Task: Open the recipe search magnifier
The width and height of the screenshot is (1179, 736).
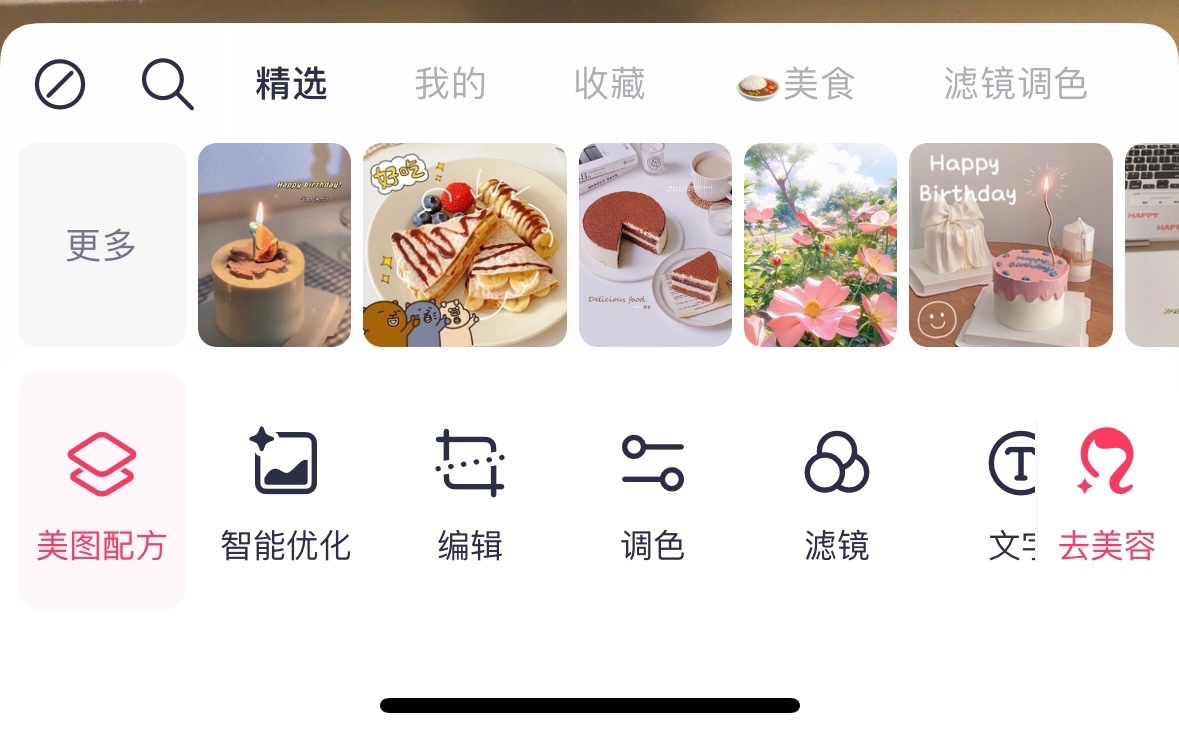Action: 167,84
